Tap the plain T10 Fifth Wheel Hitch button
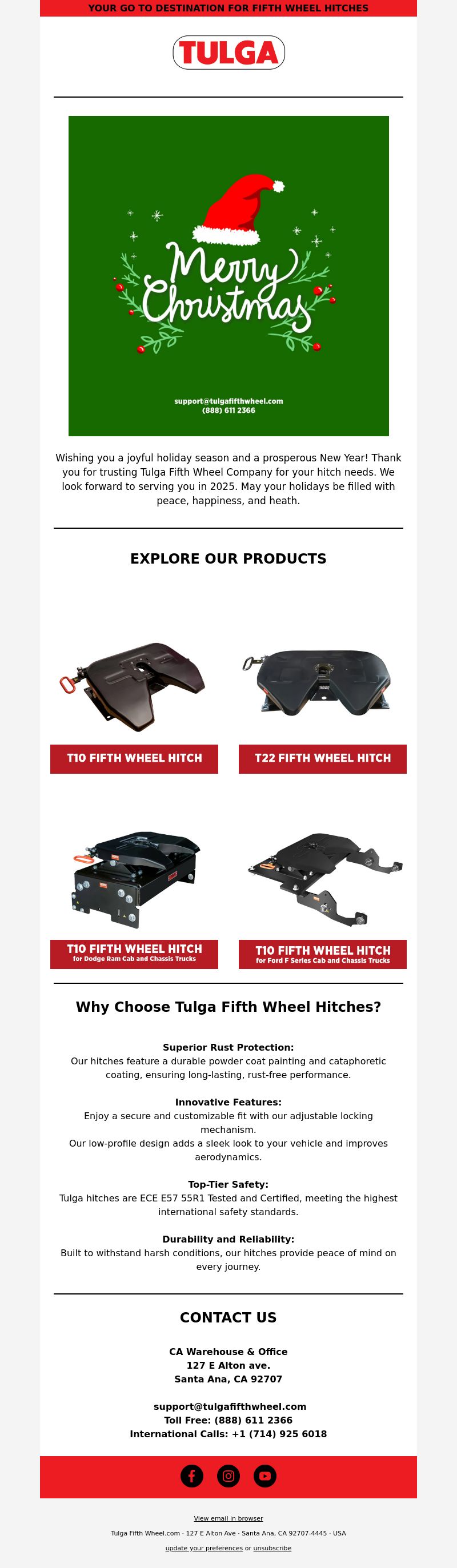Image resolution: width=457 pixels, height=1568 pixels. 134,758
